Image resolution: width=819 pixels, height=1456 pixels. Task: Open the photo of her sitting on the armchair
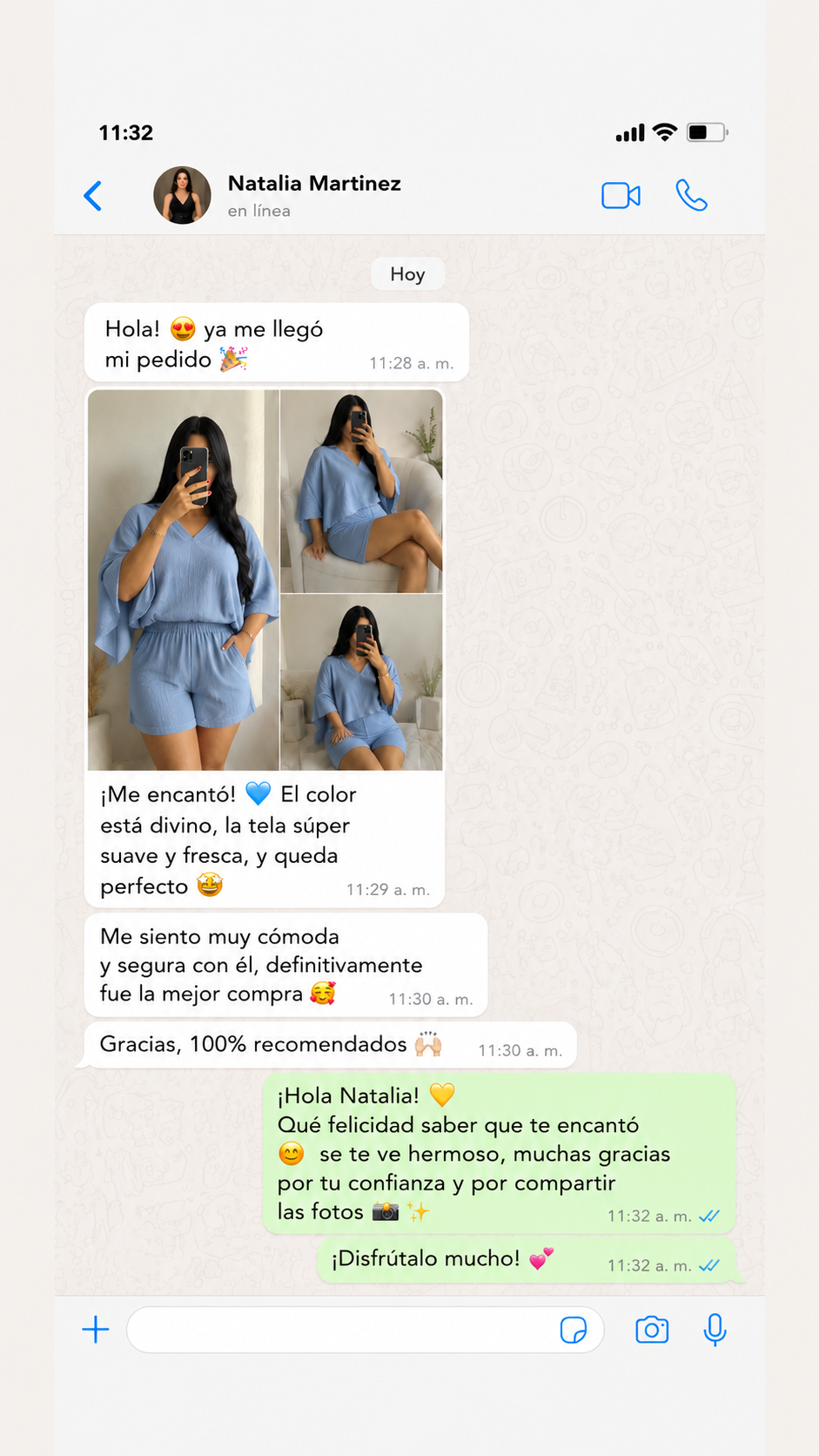[361, 490]
